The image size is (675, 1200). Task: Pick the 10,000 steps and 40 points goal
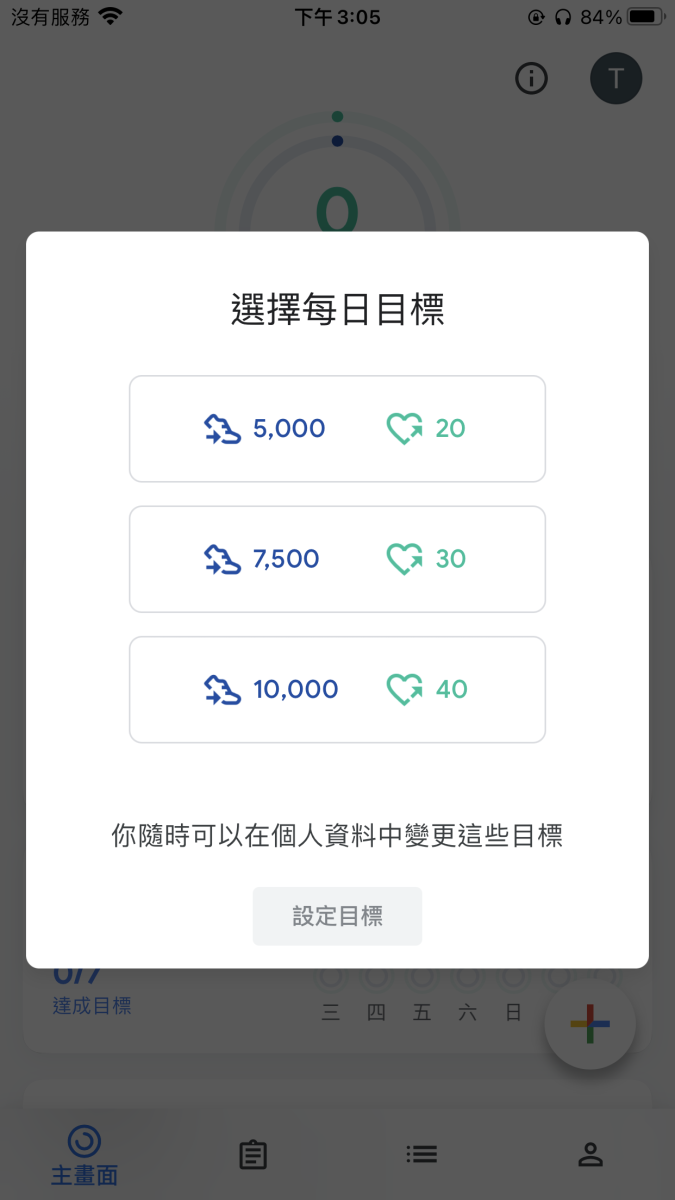coord(337,689)
